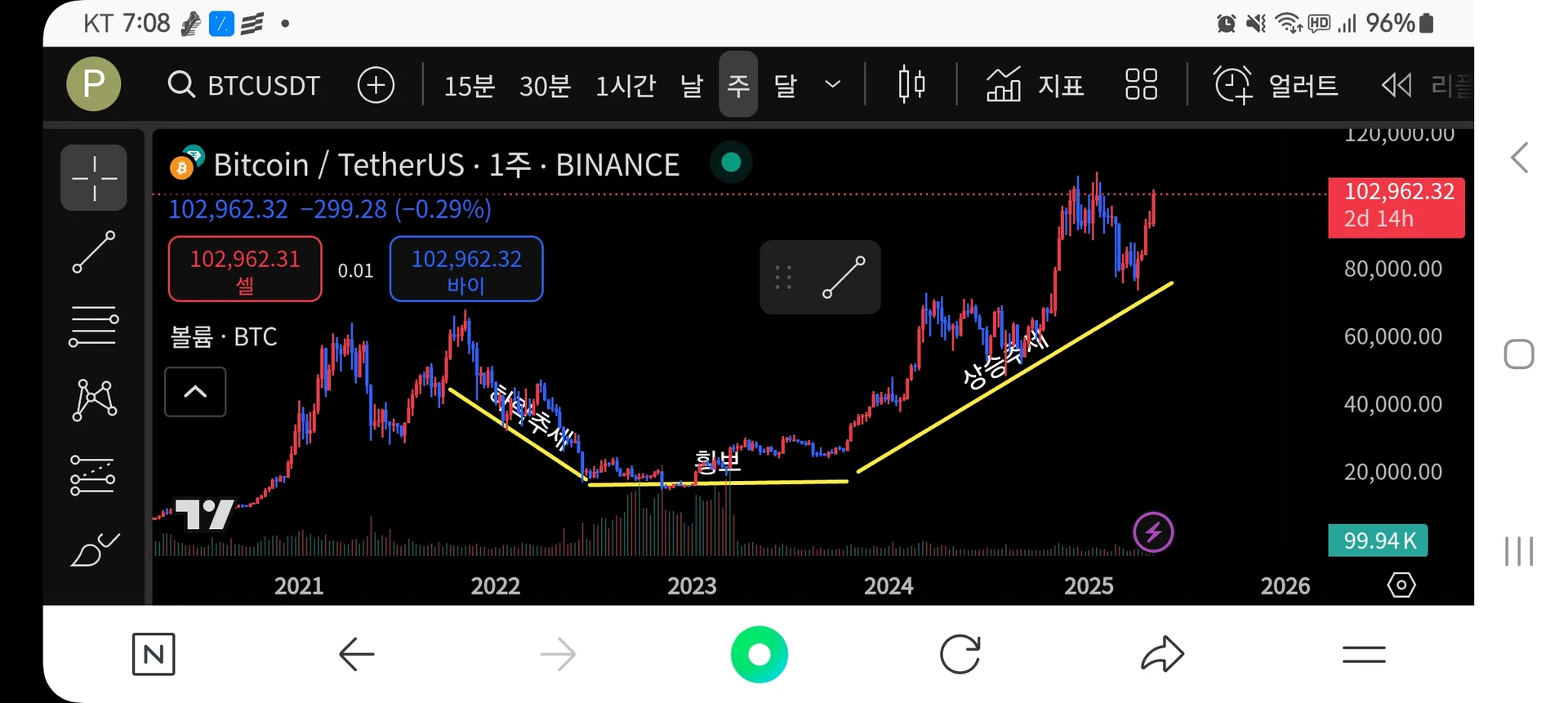Open the chart settings gear icon
Viewport: 1568px width, 703px height.
(1401, 585)
